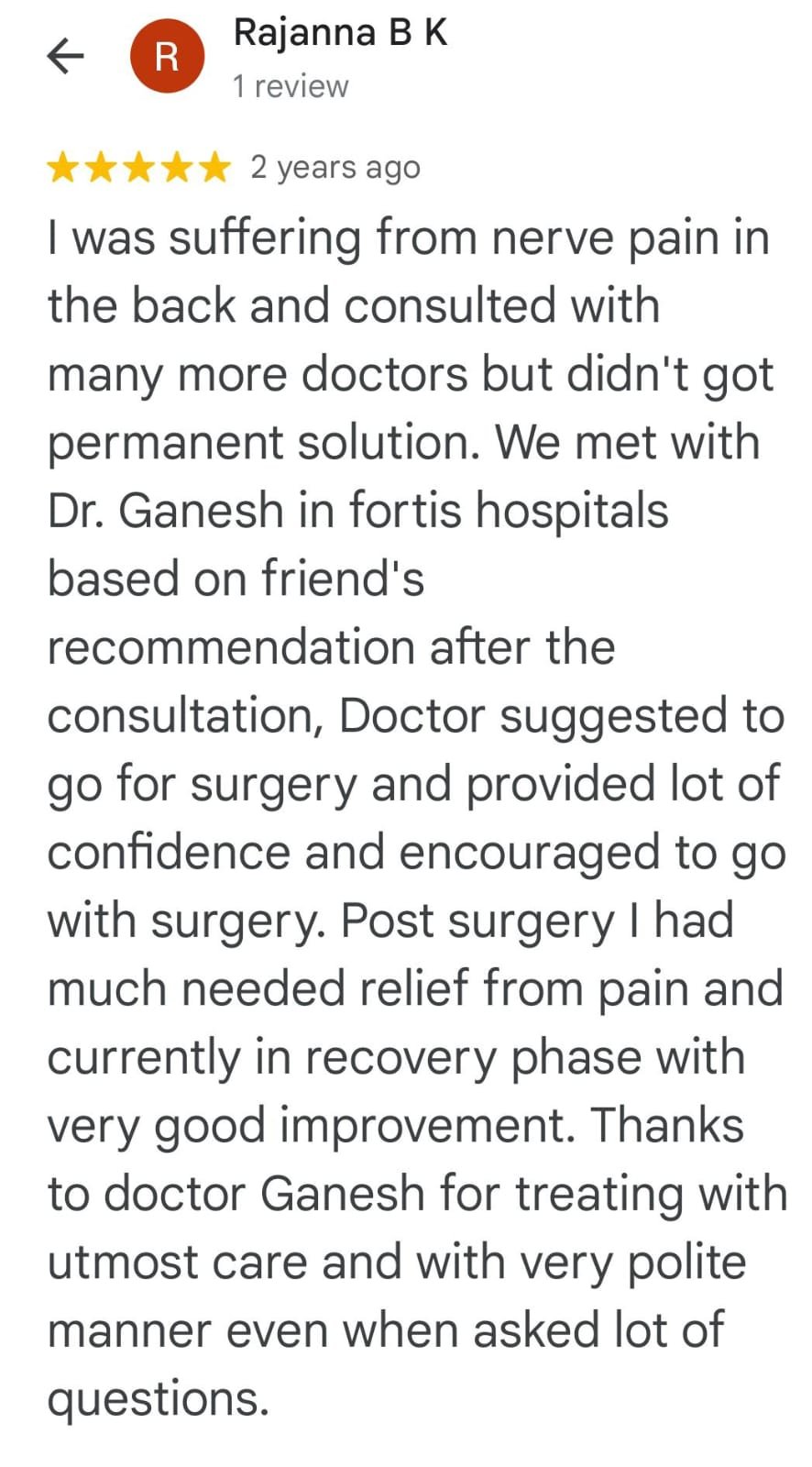Click the reviewer profile thumbnail
Image resolution: width=812 pixels, height=1467 pixels.
coord(168,56)
